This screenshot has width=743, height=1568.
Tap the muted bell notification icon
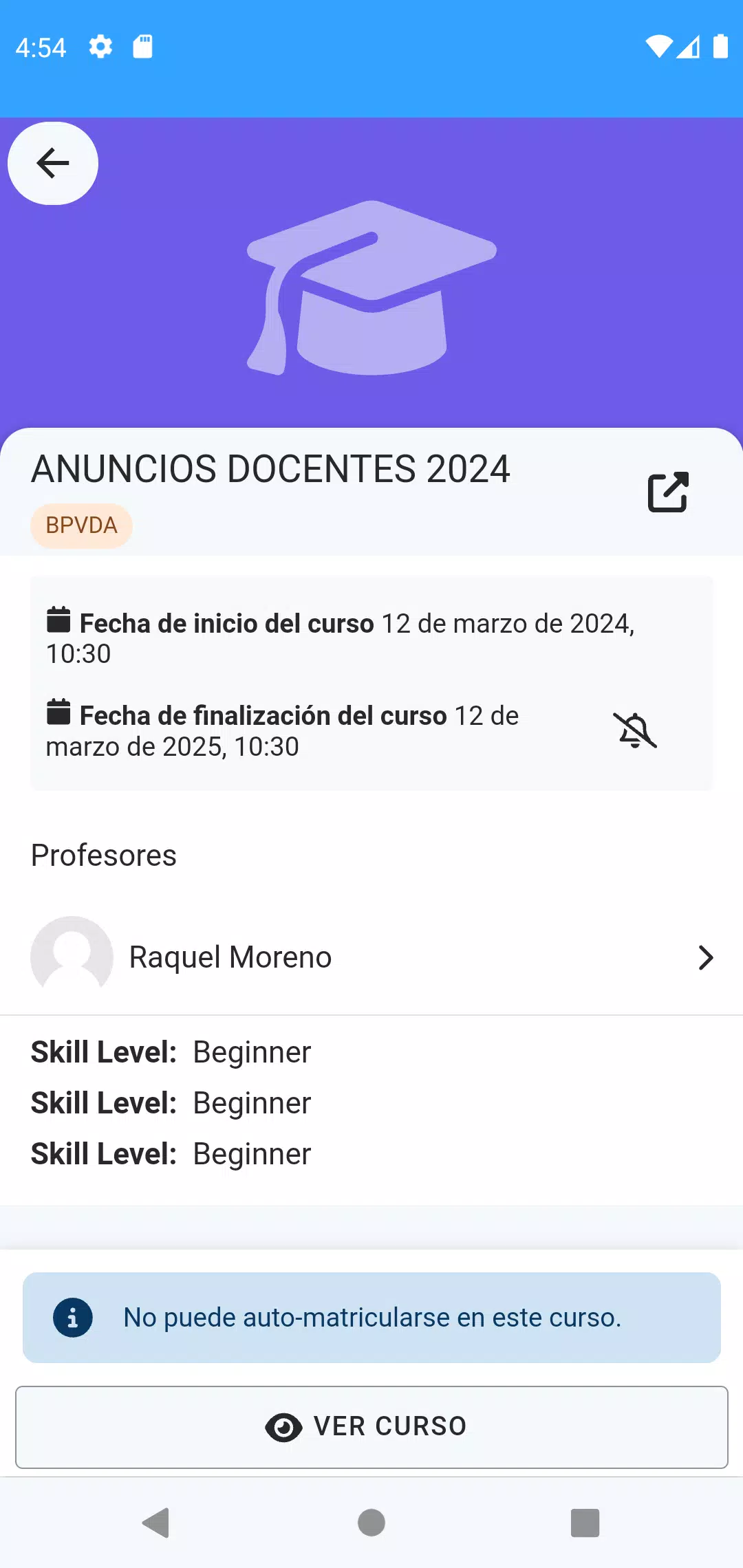pyautogui.click(x=635, y=730)
